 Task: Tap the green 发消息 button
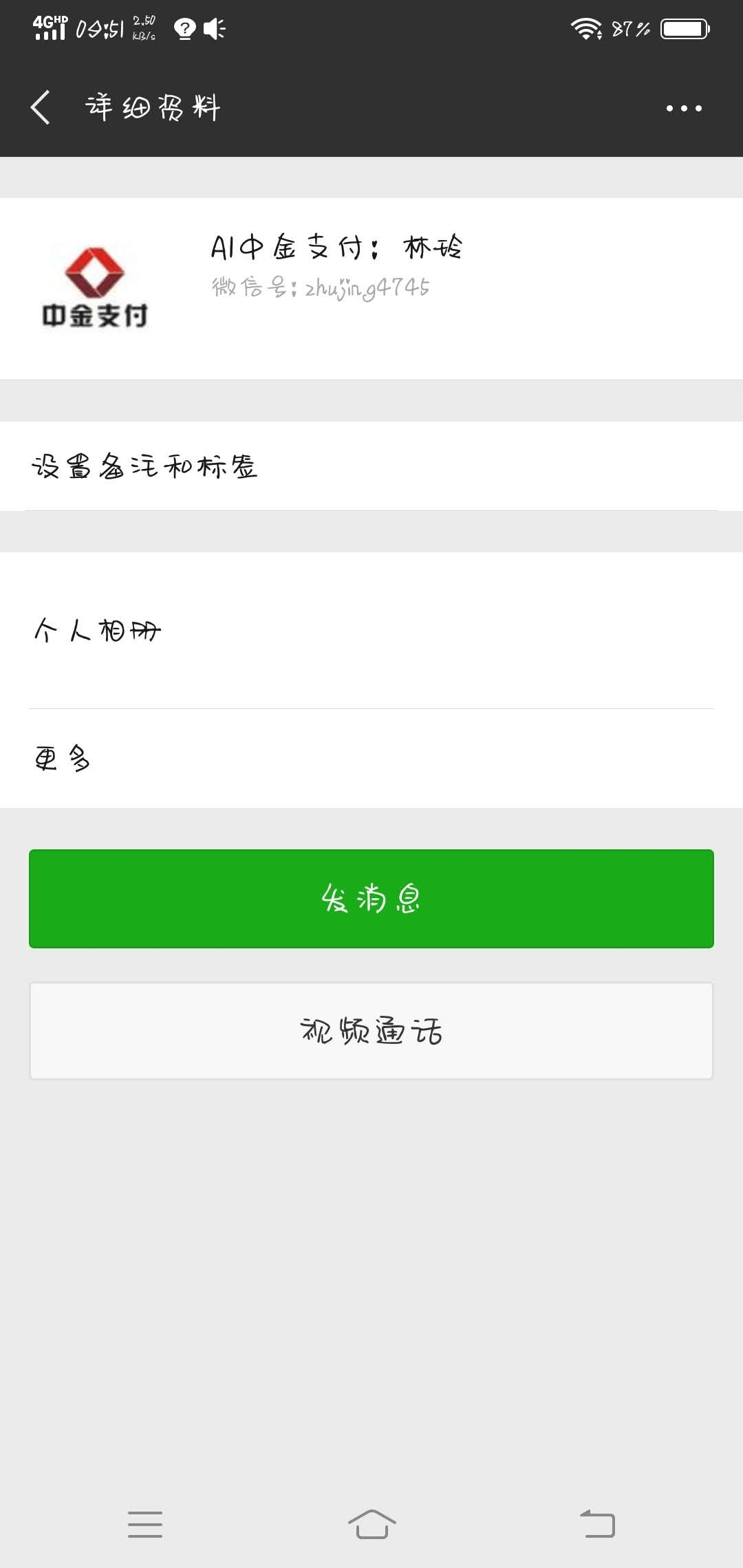coord(371,899)
